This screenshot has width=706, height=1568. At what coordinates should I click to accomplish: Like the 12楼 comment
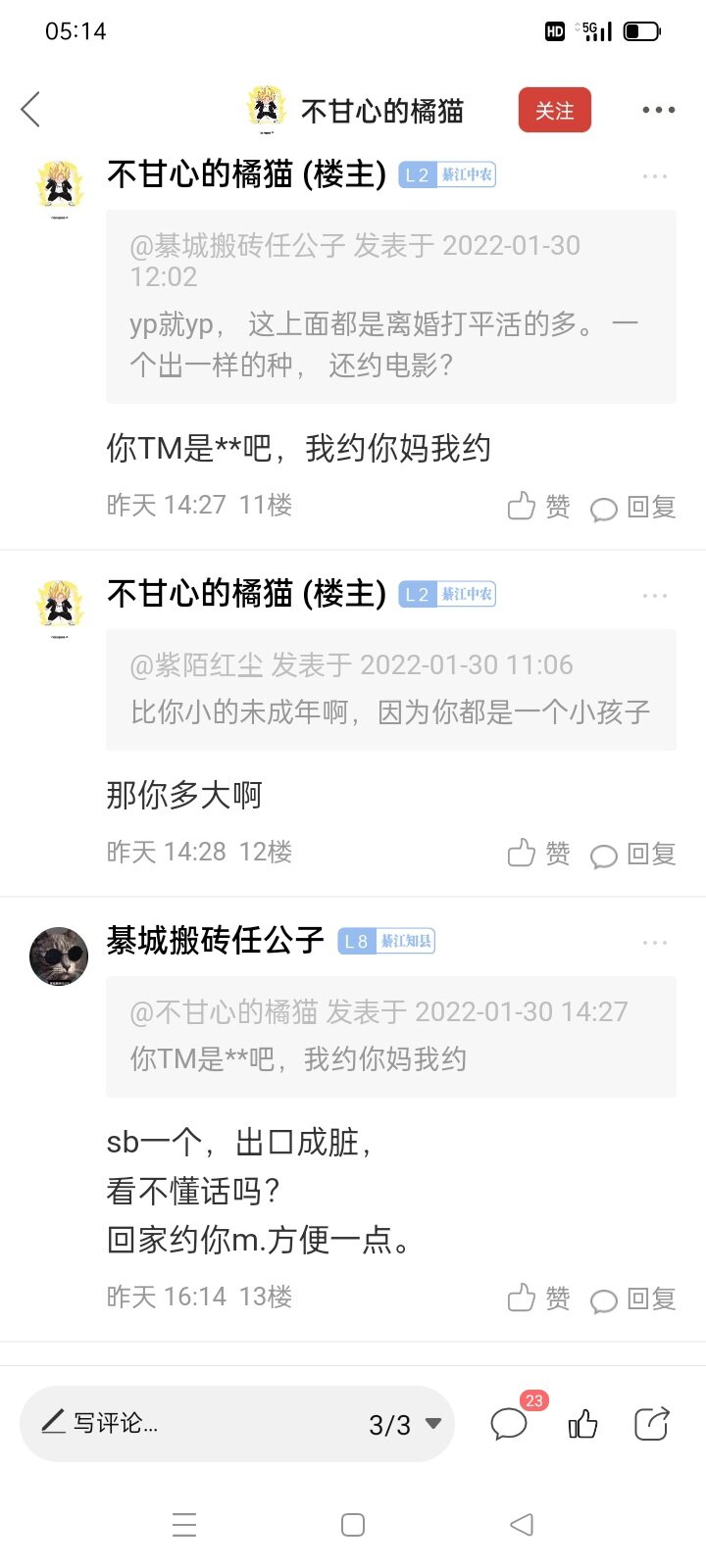538,854
